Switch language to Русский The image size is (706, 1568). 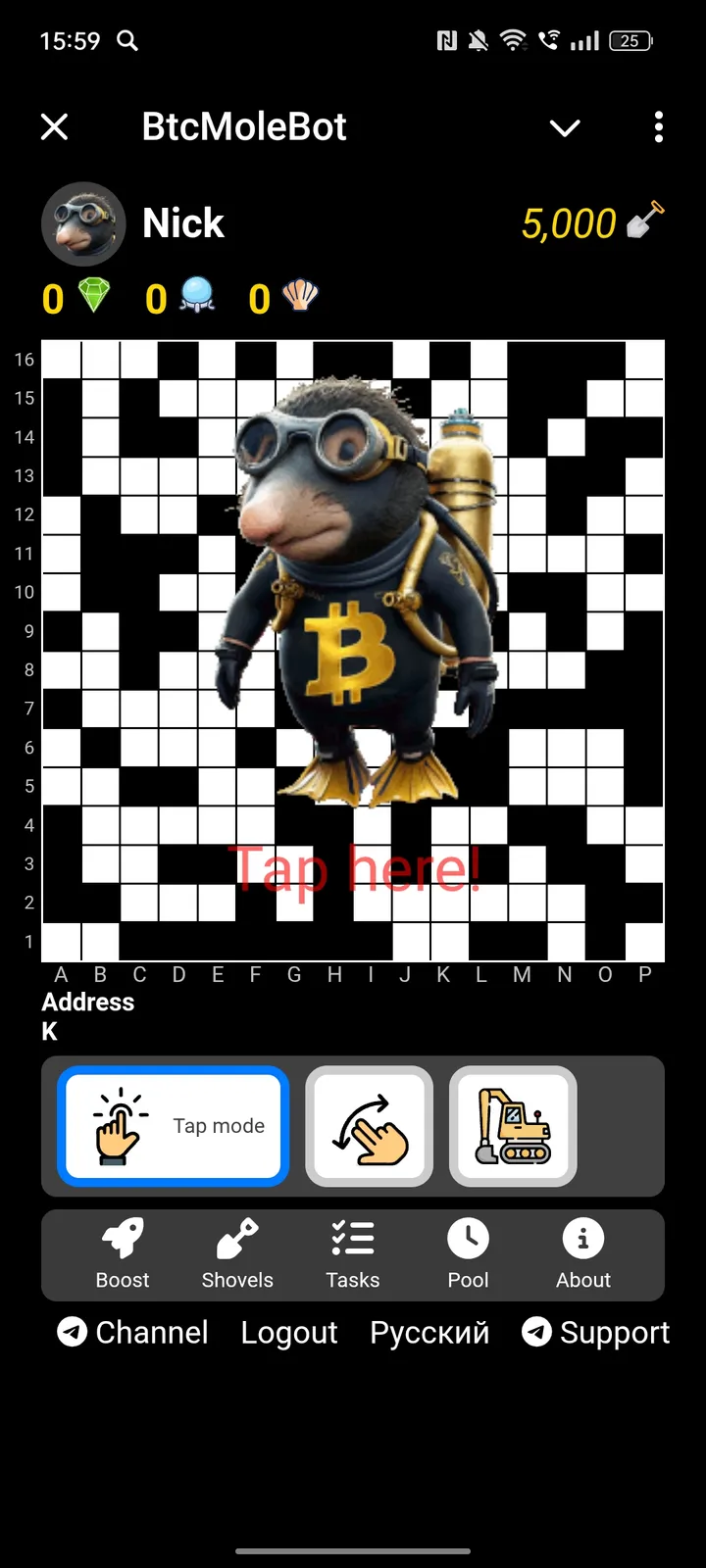[429, 1332]
